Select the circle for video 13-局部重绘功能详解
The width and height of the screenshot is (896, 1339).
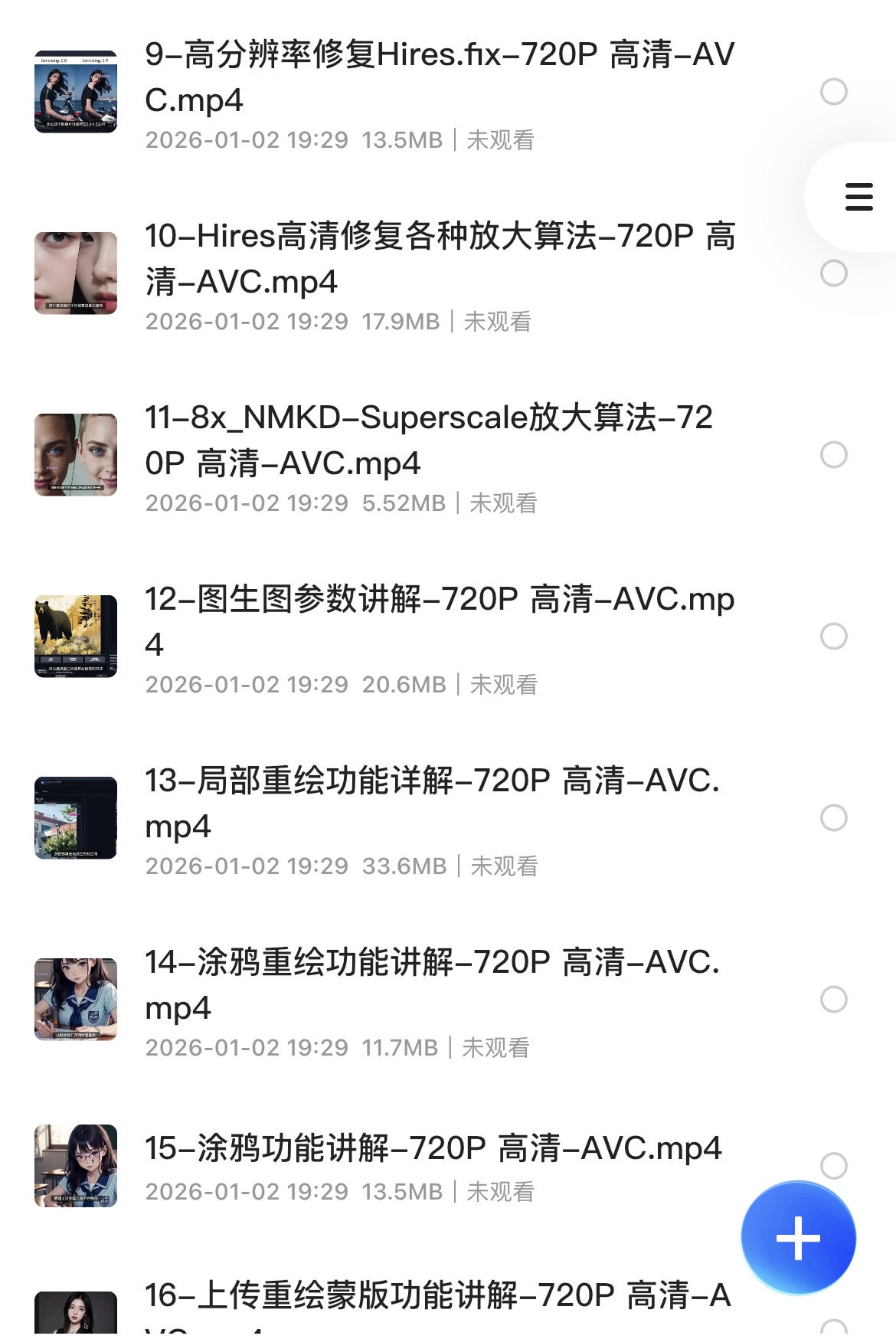pyautogui.click(x=833, y=817)
